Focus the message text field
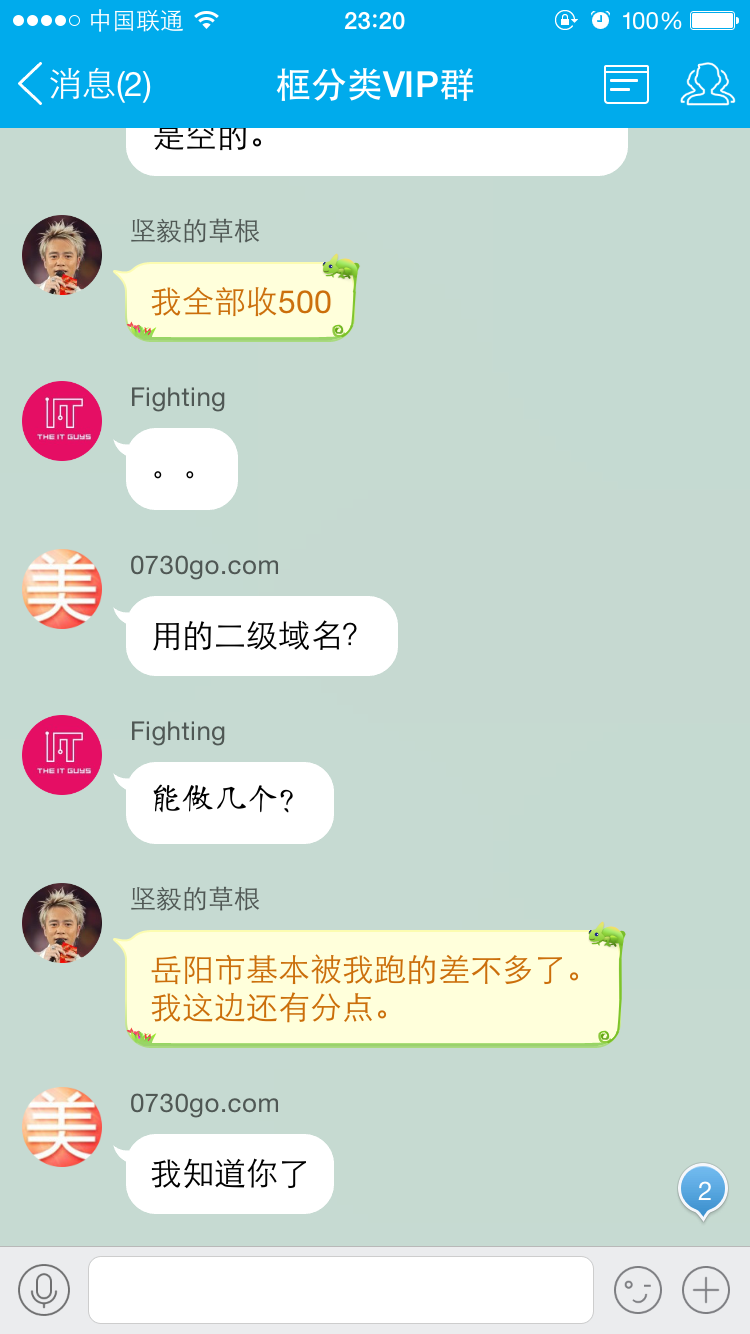Viewport: 750px width, 1334px height. 340,1290
